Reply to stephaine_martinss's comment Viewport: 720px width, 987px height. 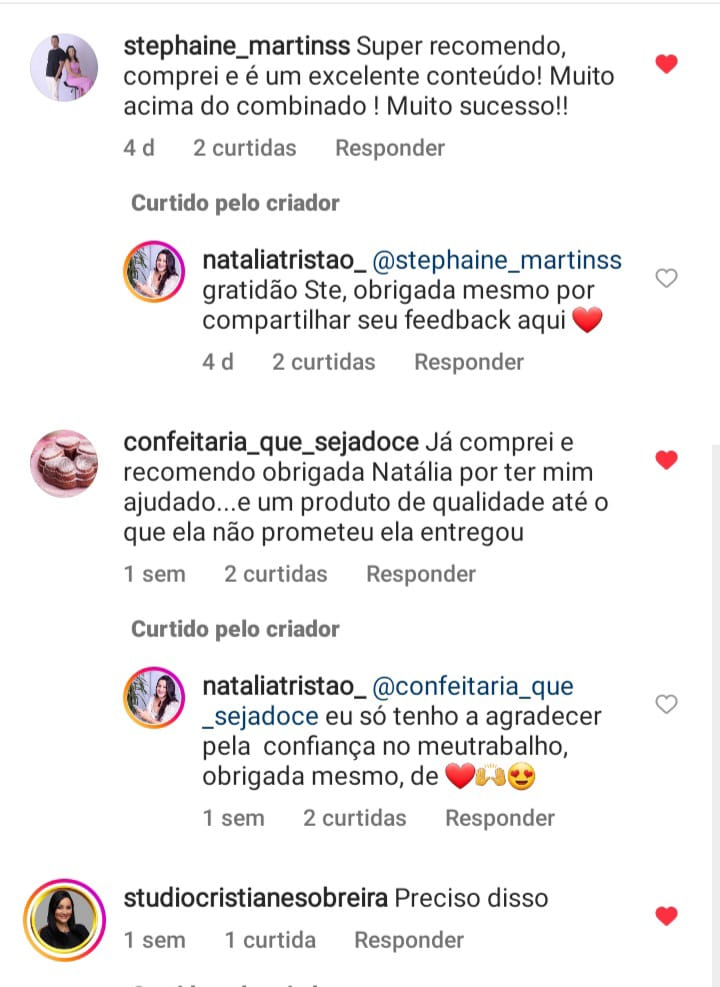click(389, 148)
